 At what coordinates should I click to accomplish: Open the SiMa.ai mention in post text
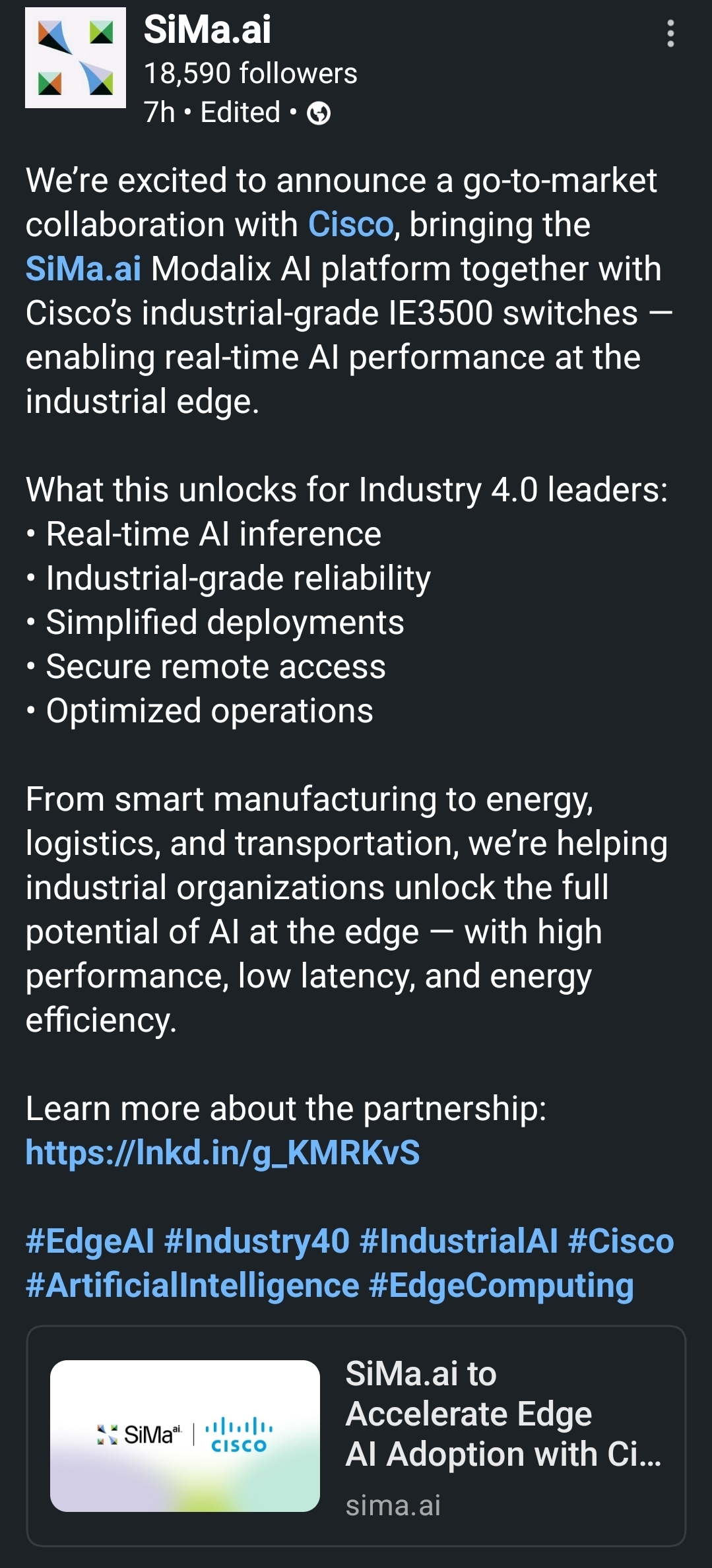point(83,269)
